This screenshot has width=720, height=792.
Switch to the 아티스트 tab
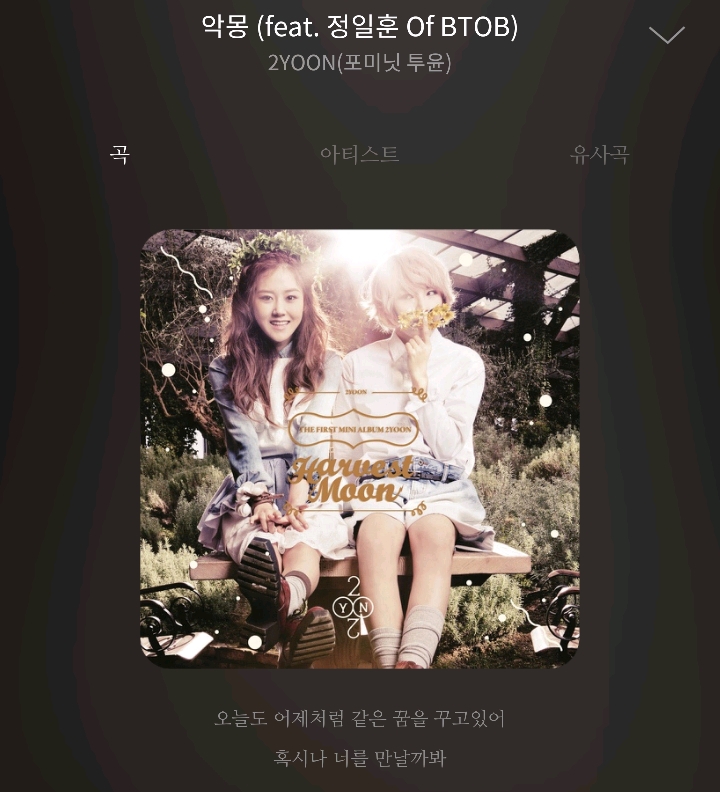click(x=359, y=154)
